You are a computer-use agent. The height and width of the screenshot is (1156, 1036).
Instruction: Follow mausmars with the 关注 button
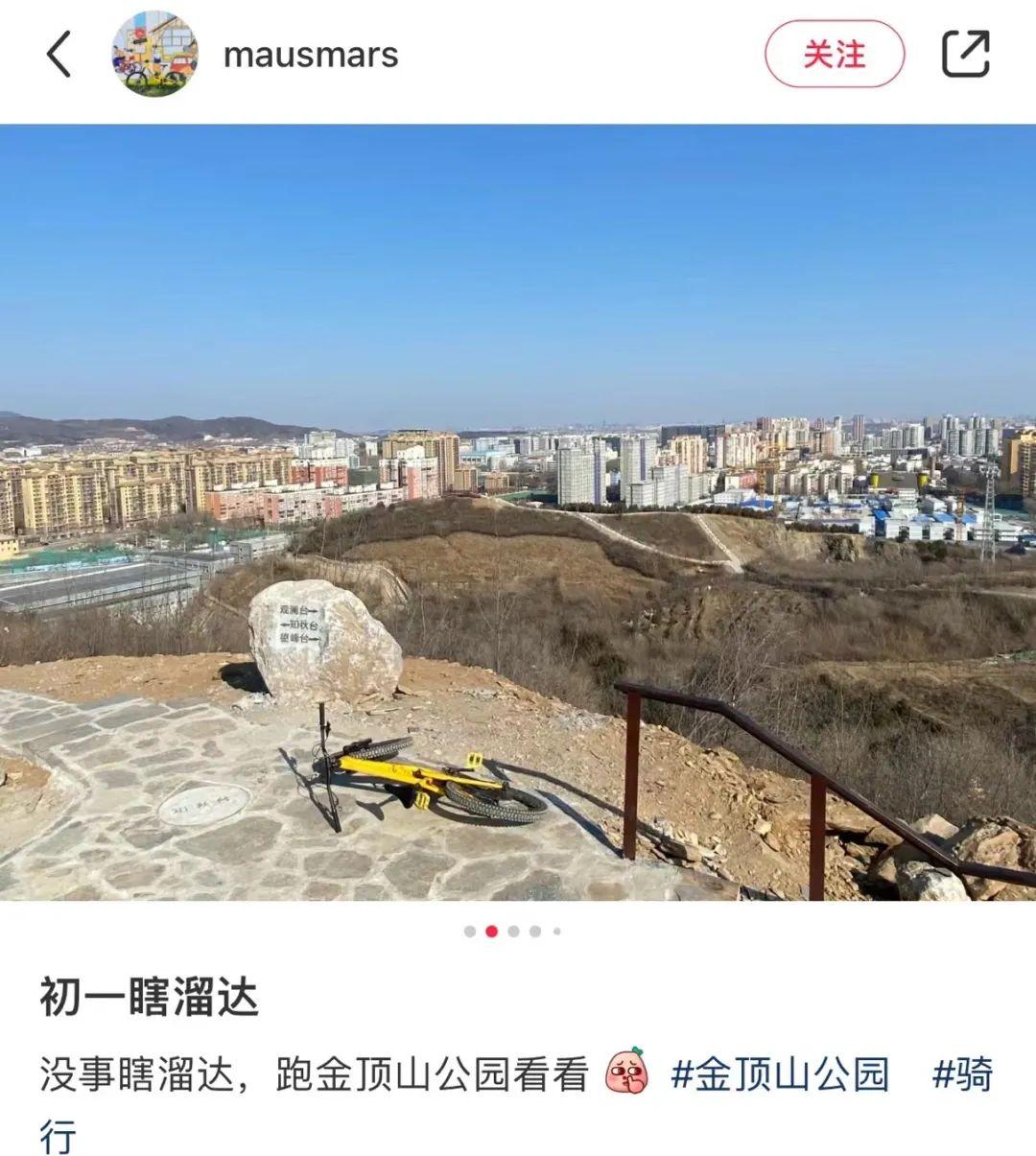834,54
